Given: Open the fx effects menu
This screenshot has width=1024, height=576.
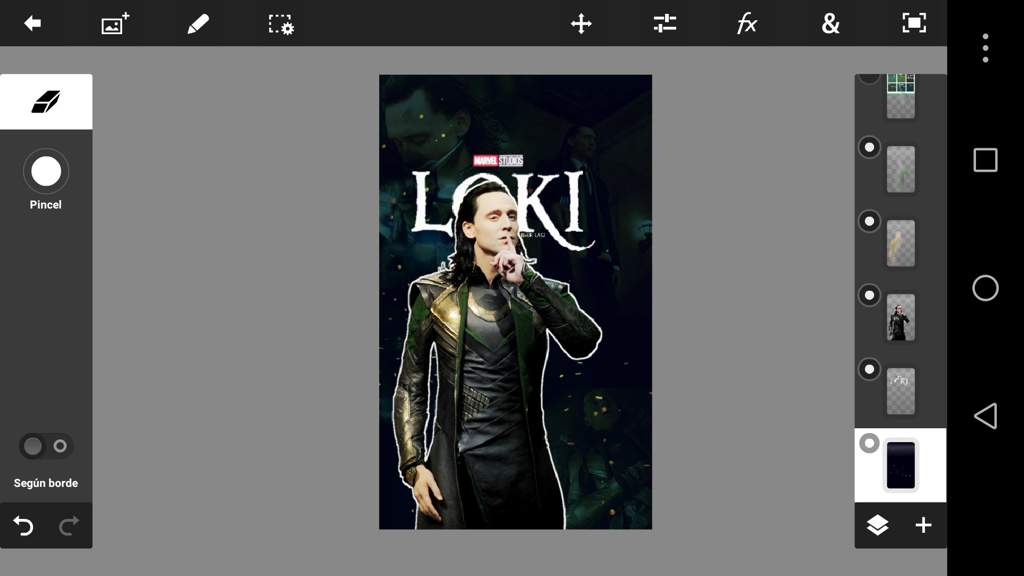Looking at the screenshot, I should coord(747,24).
